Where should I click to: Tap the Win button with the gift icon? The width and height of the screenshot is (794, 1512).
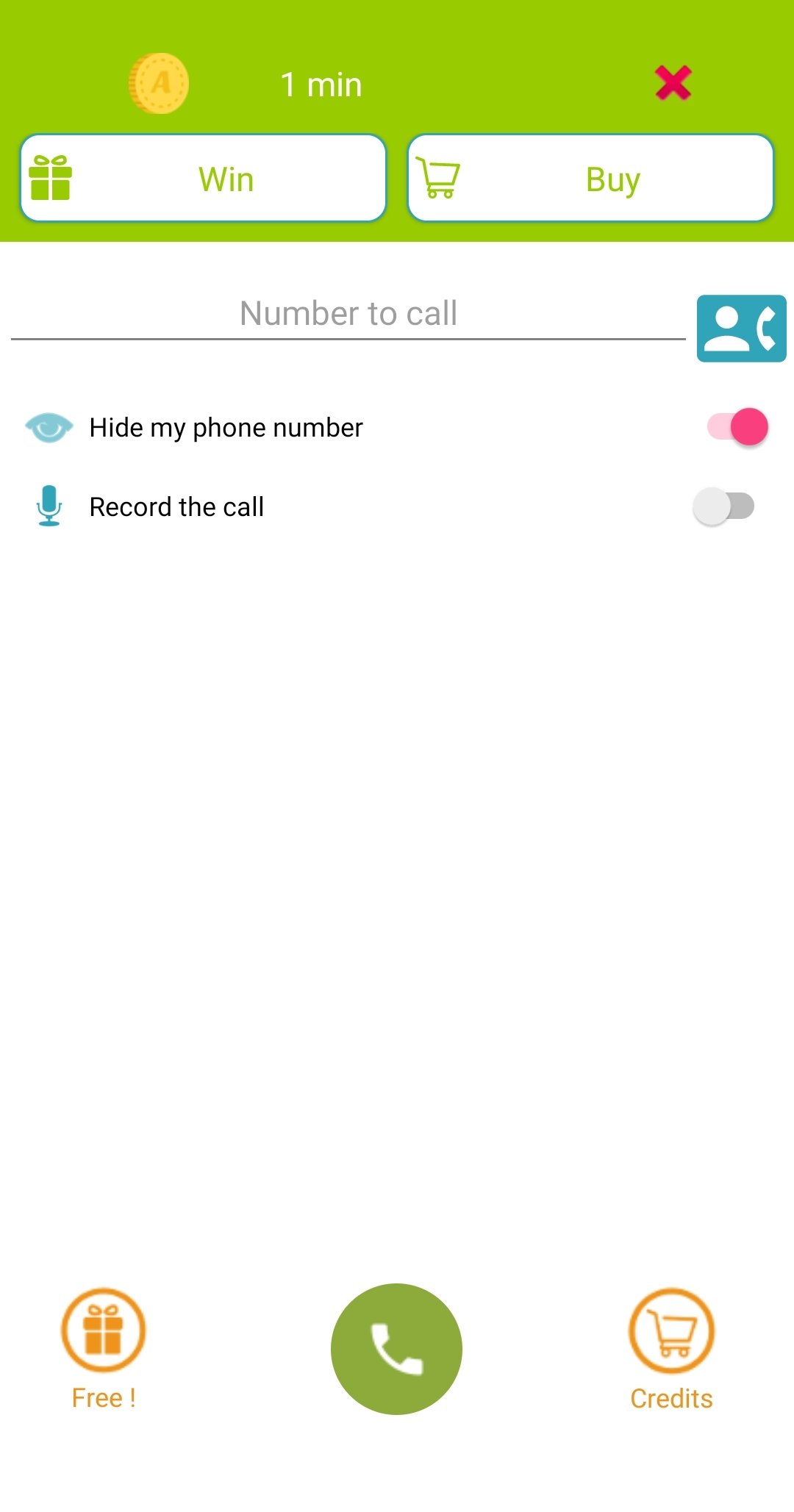click(203, 178)
